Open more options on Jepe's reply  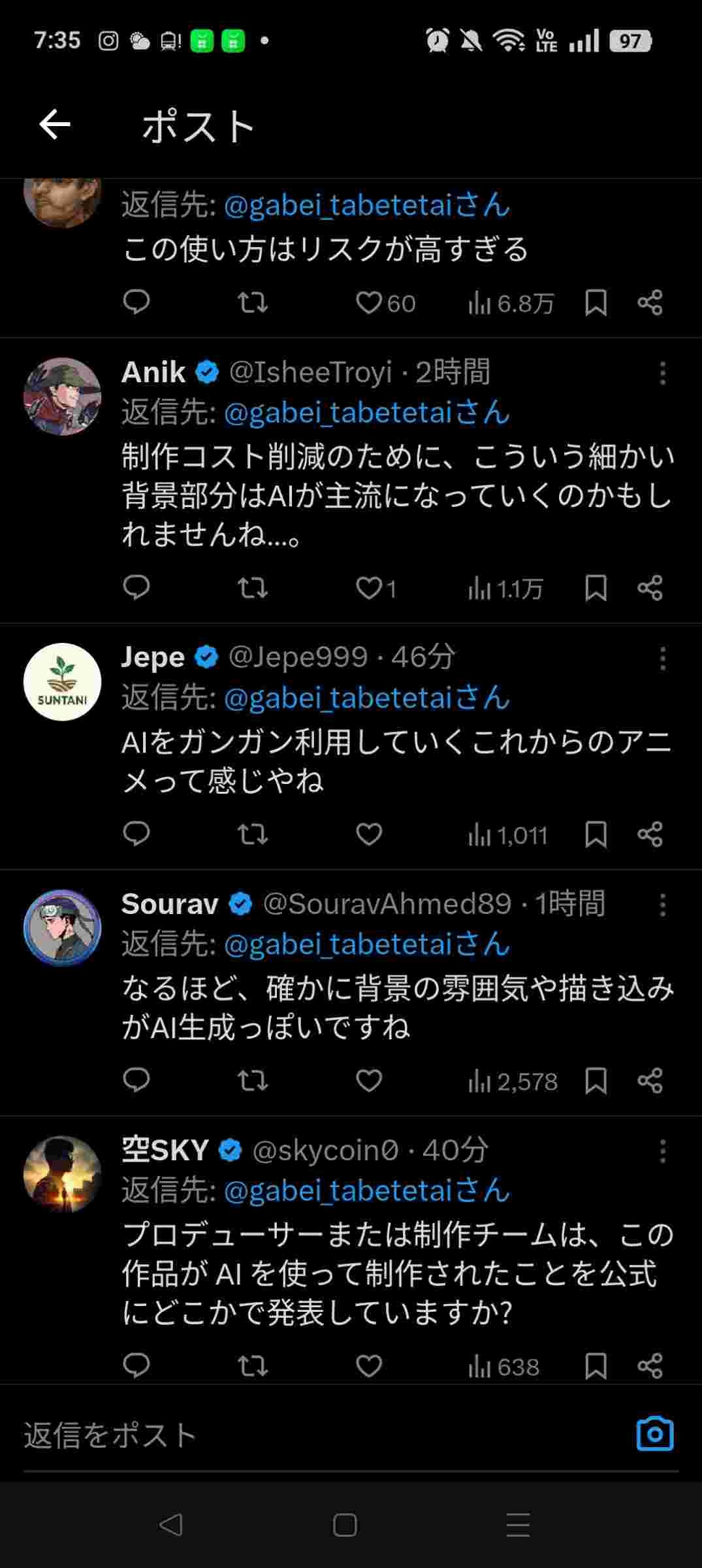(662, 659)
